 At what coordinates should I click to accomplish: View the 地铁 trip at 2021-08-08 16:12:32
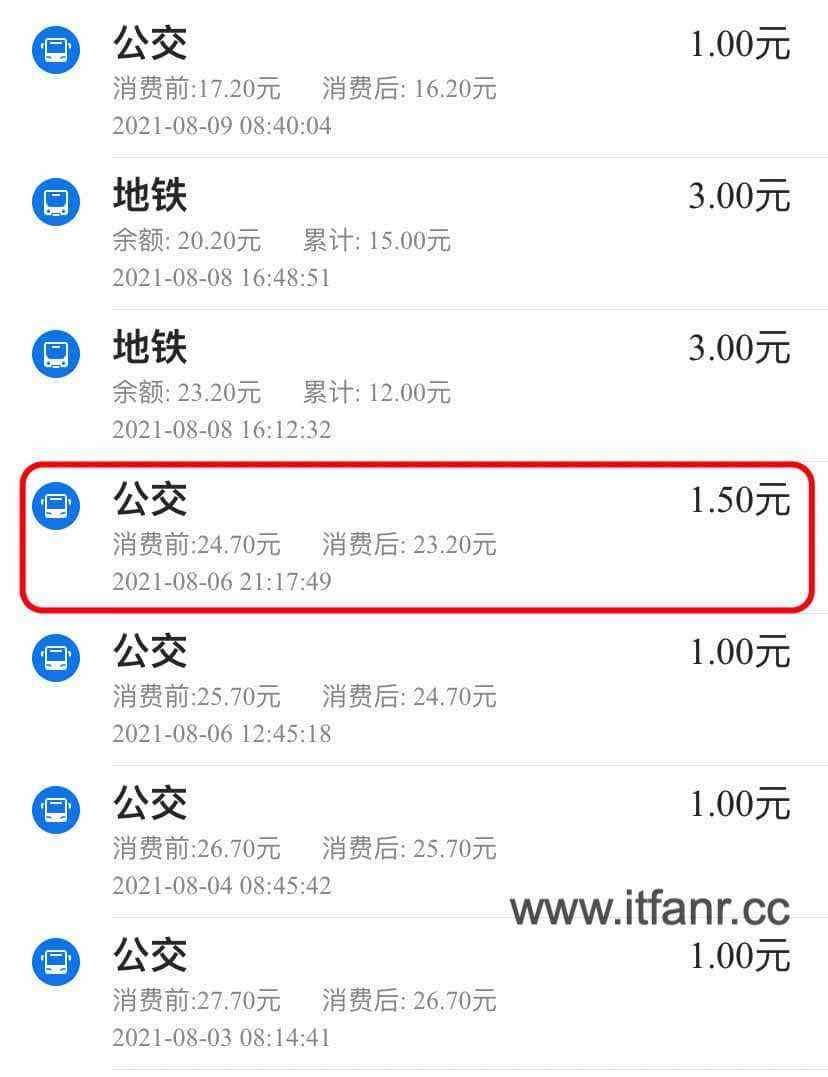click(x=414, y=386)
